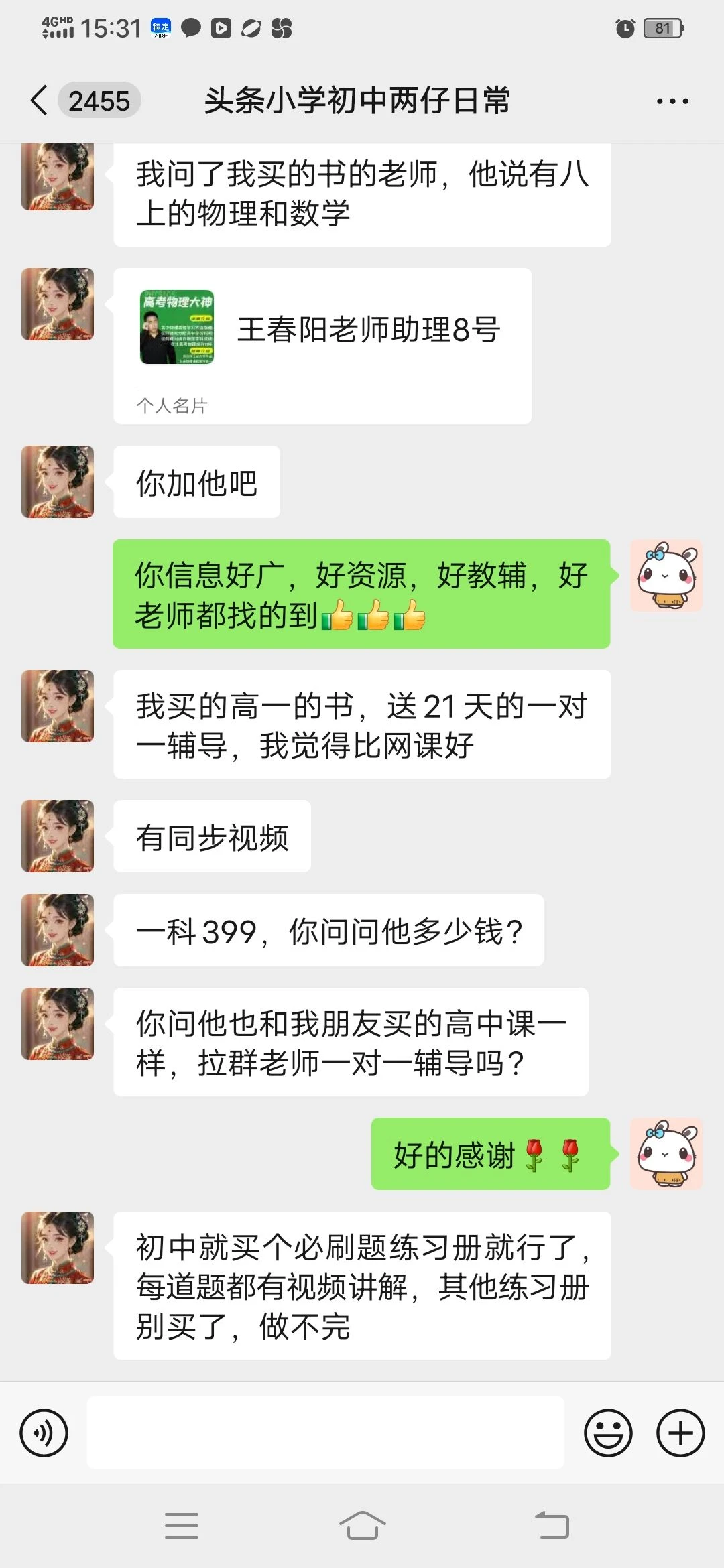The image size is (724, 1568).
Task: Switch to voice message input
Action: pyautogui.click(x=44, y=1433)
